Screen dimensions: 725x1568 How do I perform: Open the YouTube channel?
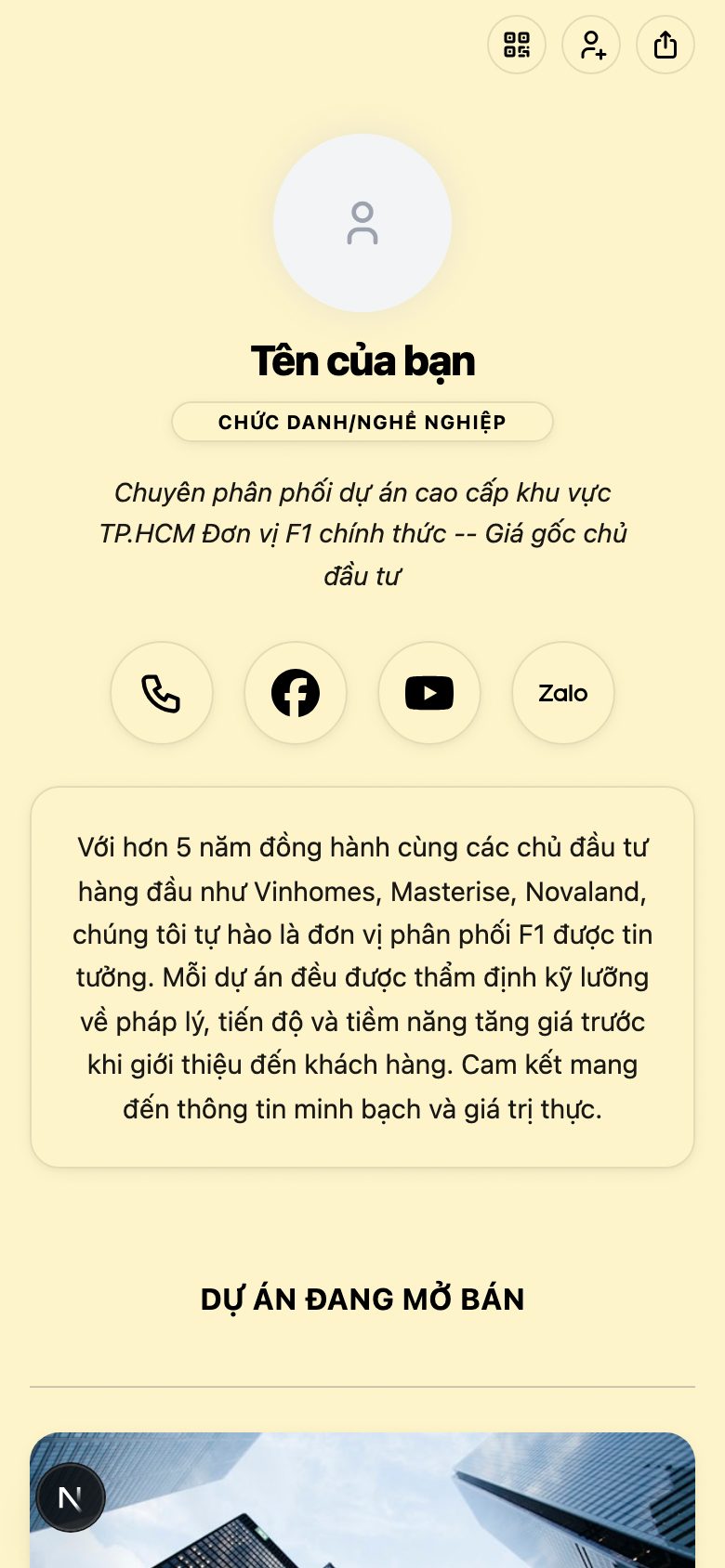428,693
